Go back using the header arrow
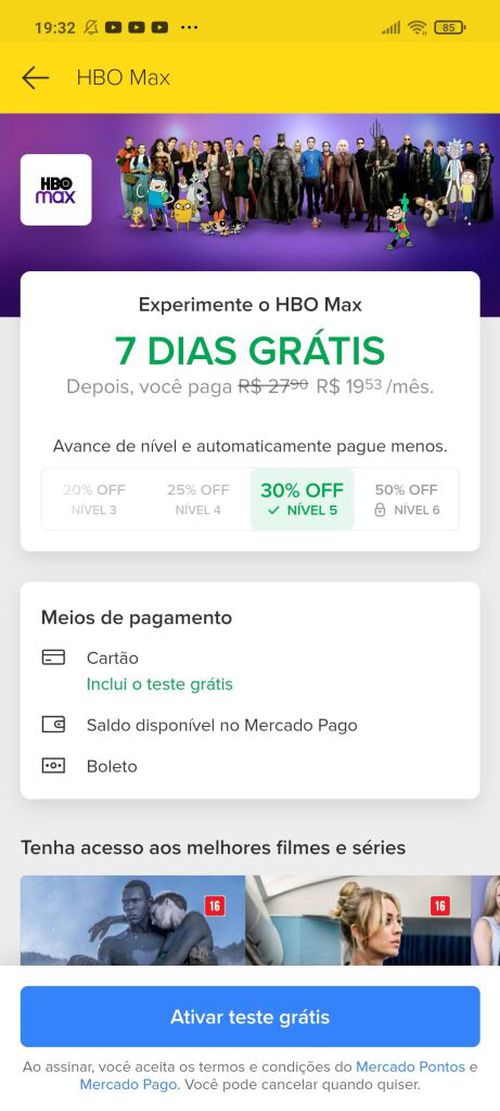The height and width of the screenshot is (1111, 500). click(x=35, y=78)
